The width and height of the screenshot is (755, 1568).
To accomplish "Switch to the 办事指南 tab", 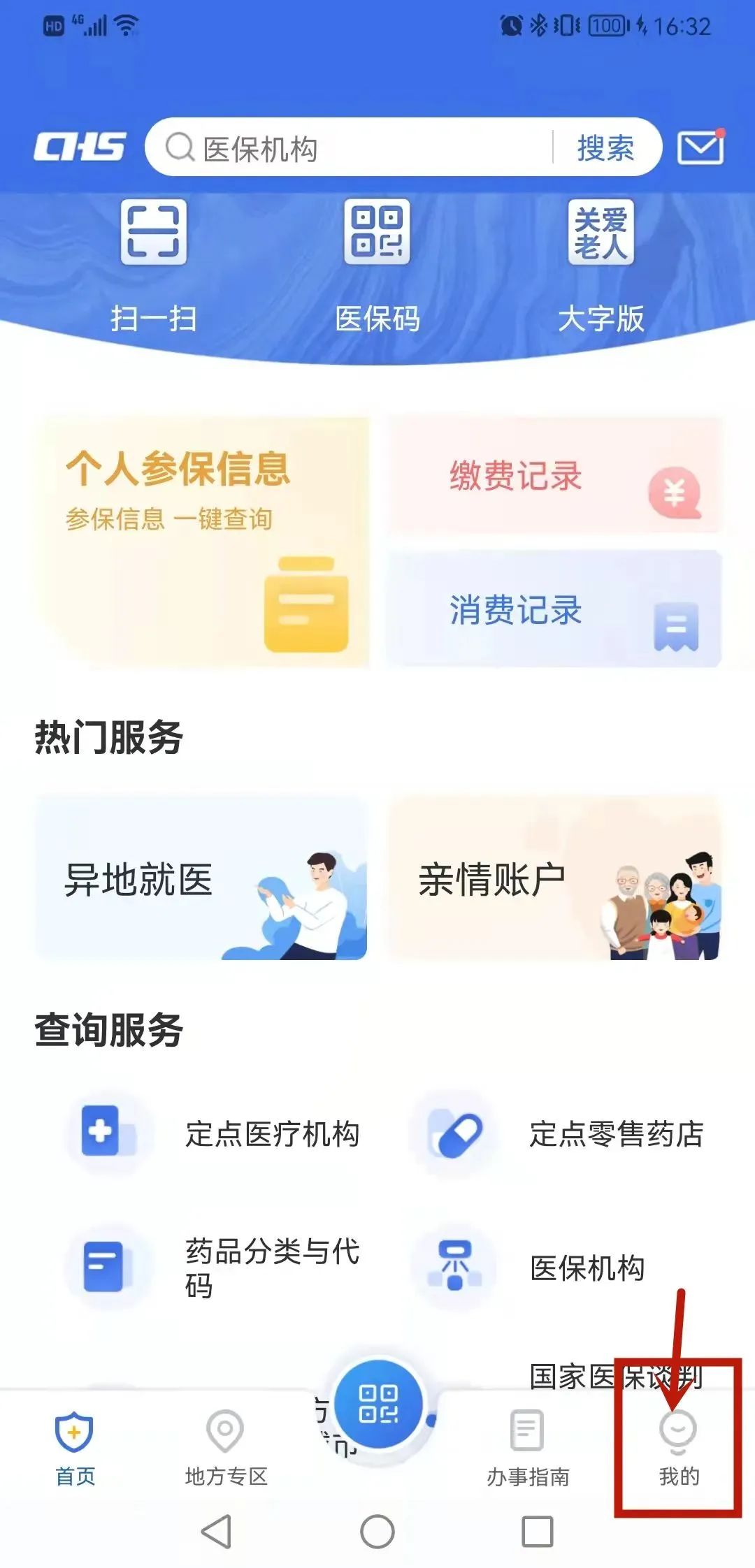I will (x=528, y=1448).
